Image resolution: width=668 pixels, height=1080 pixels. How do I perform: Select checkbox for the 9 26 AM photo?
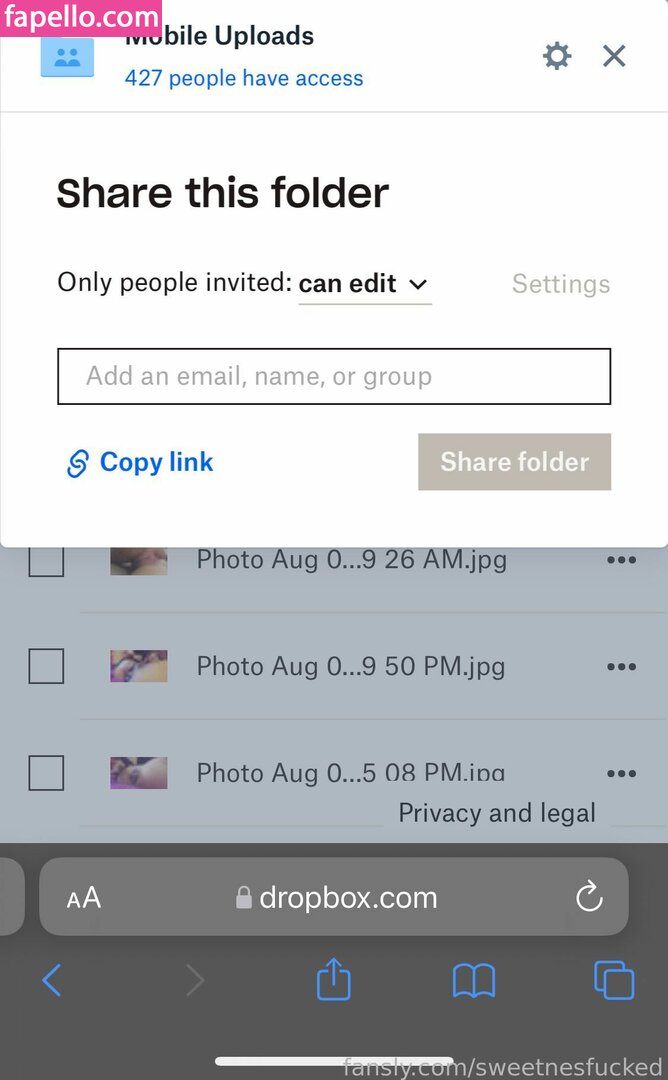pos(46,560)
